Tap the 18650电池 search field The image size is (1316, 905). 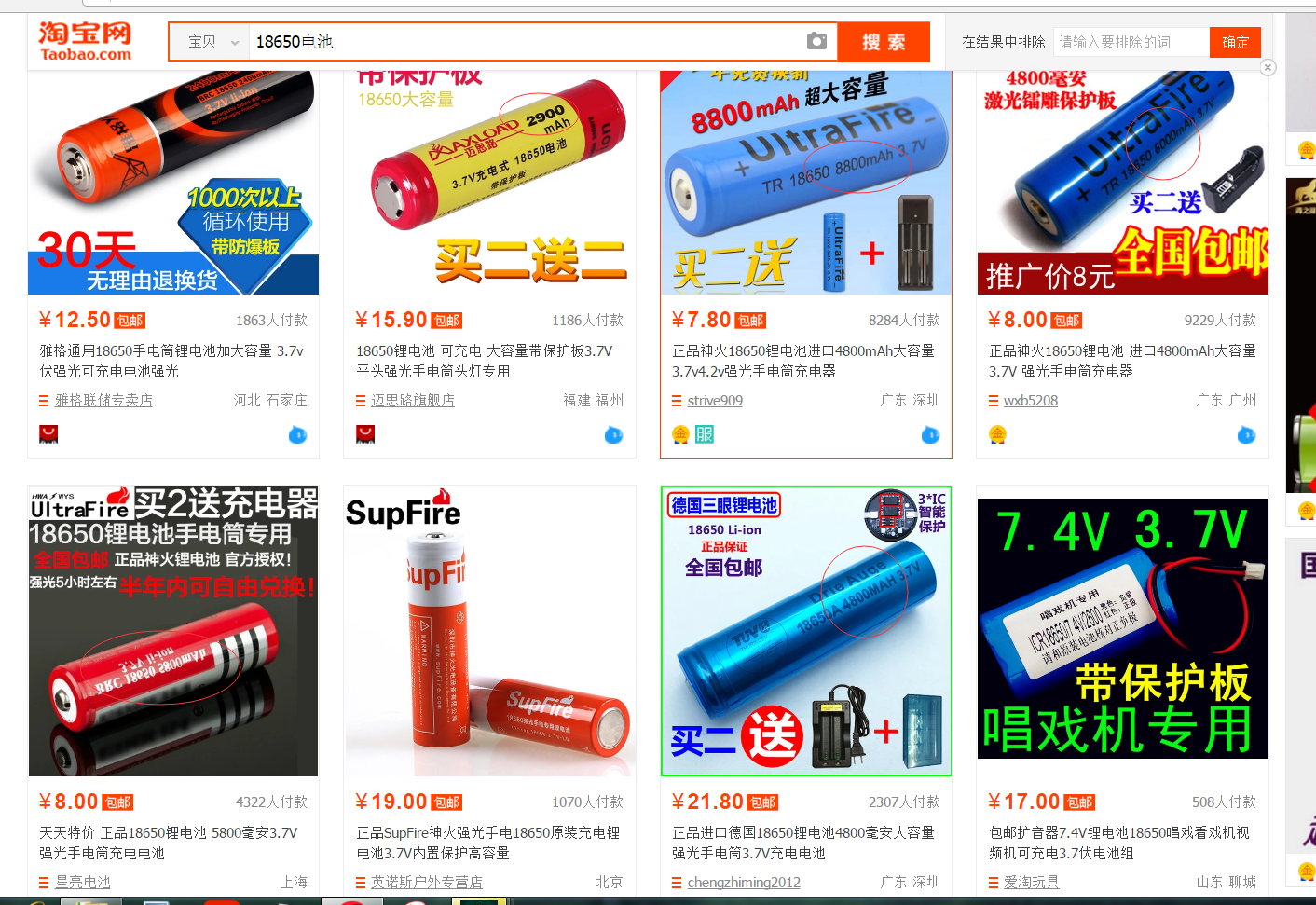pos(522,42)
